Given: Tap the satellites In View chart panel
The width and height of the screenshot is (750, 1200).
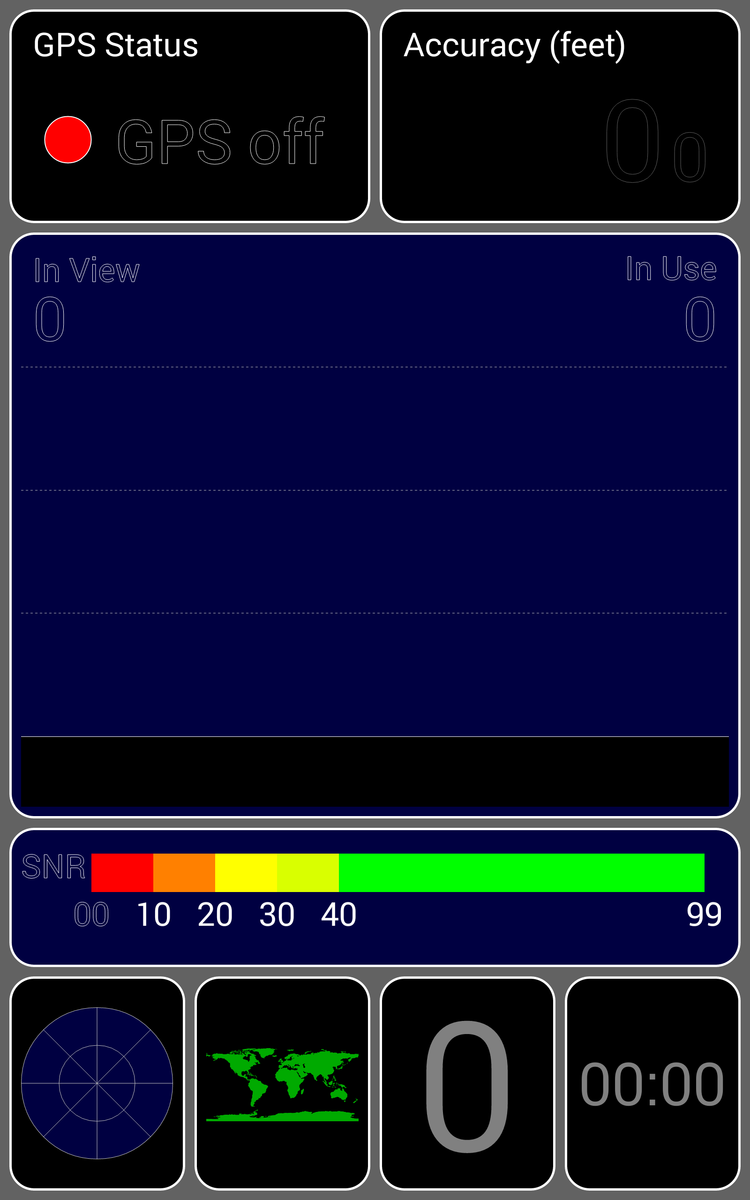Looking at the screenshot, I should tap(375, 525).
